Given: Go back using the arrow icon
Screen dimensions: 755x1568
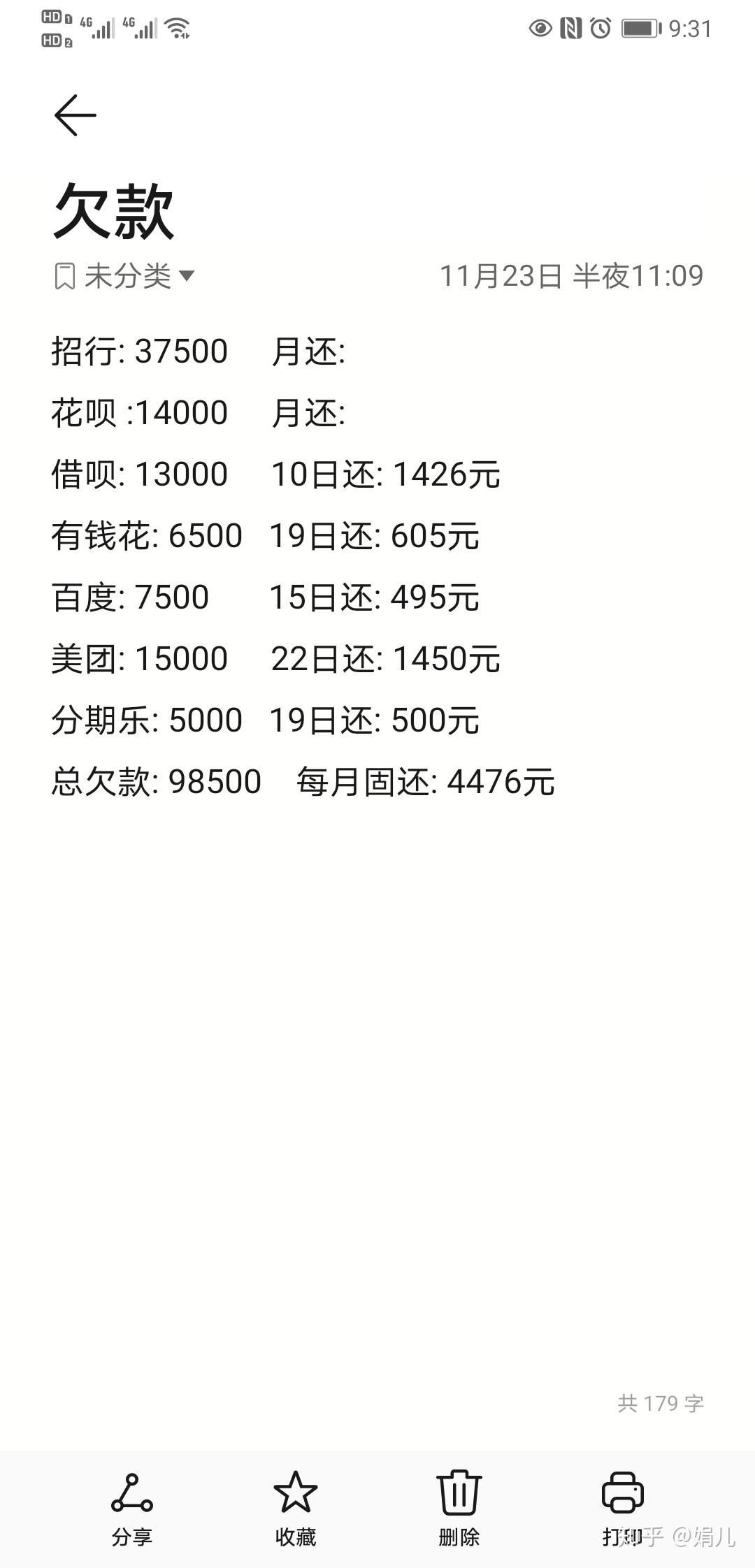Looking at the screenshot, I should click(75, 115).
